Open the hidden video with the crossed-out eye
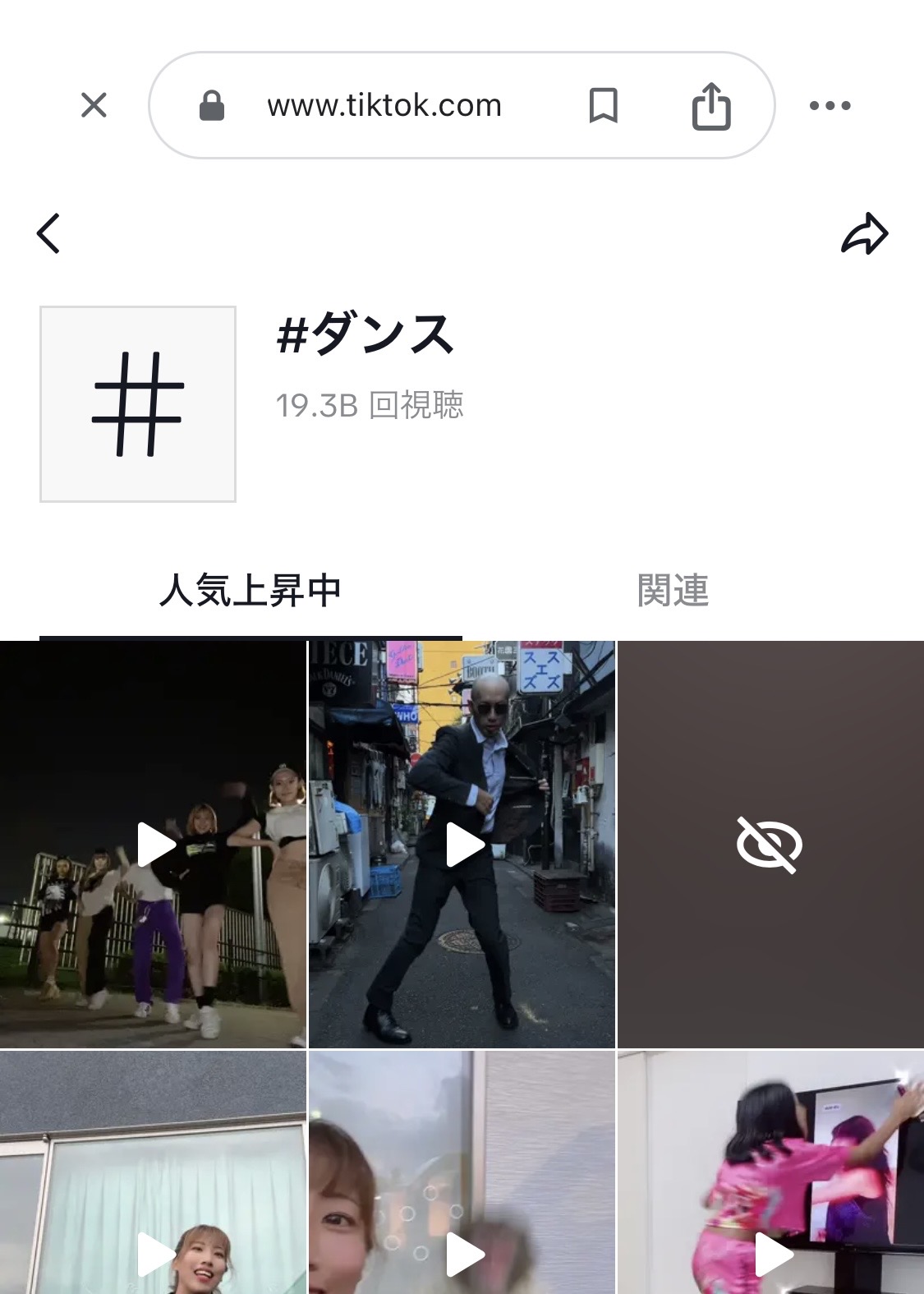This screenshot has width=924, height=1294. tap(770, 845)
